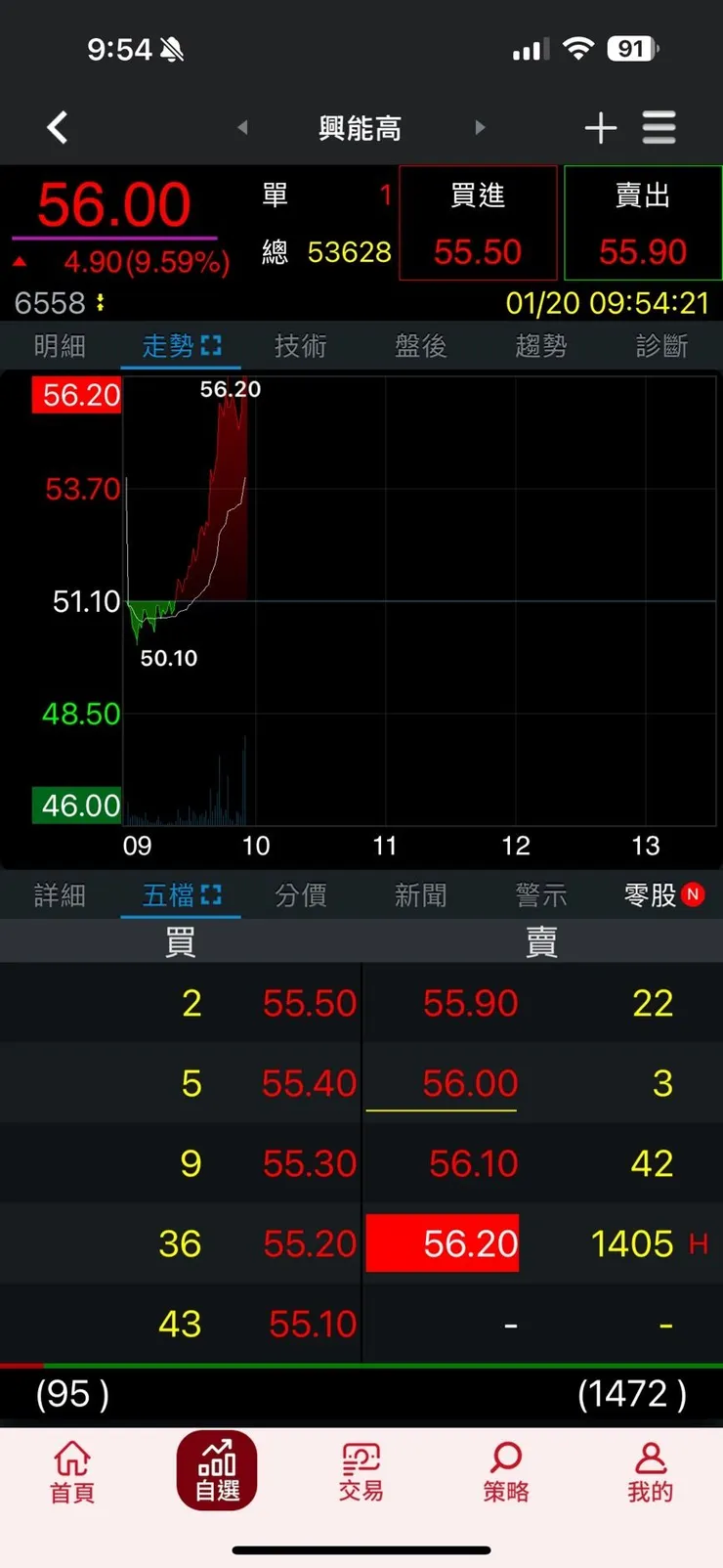Open the 新聞 news tab
Screen dimensions: 723x1568
[x=421, y=895]
